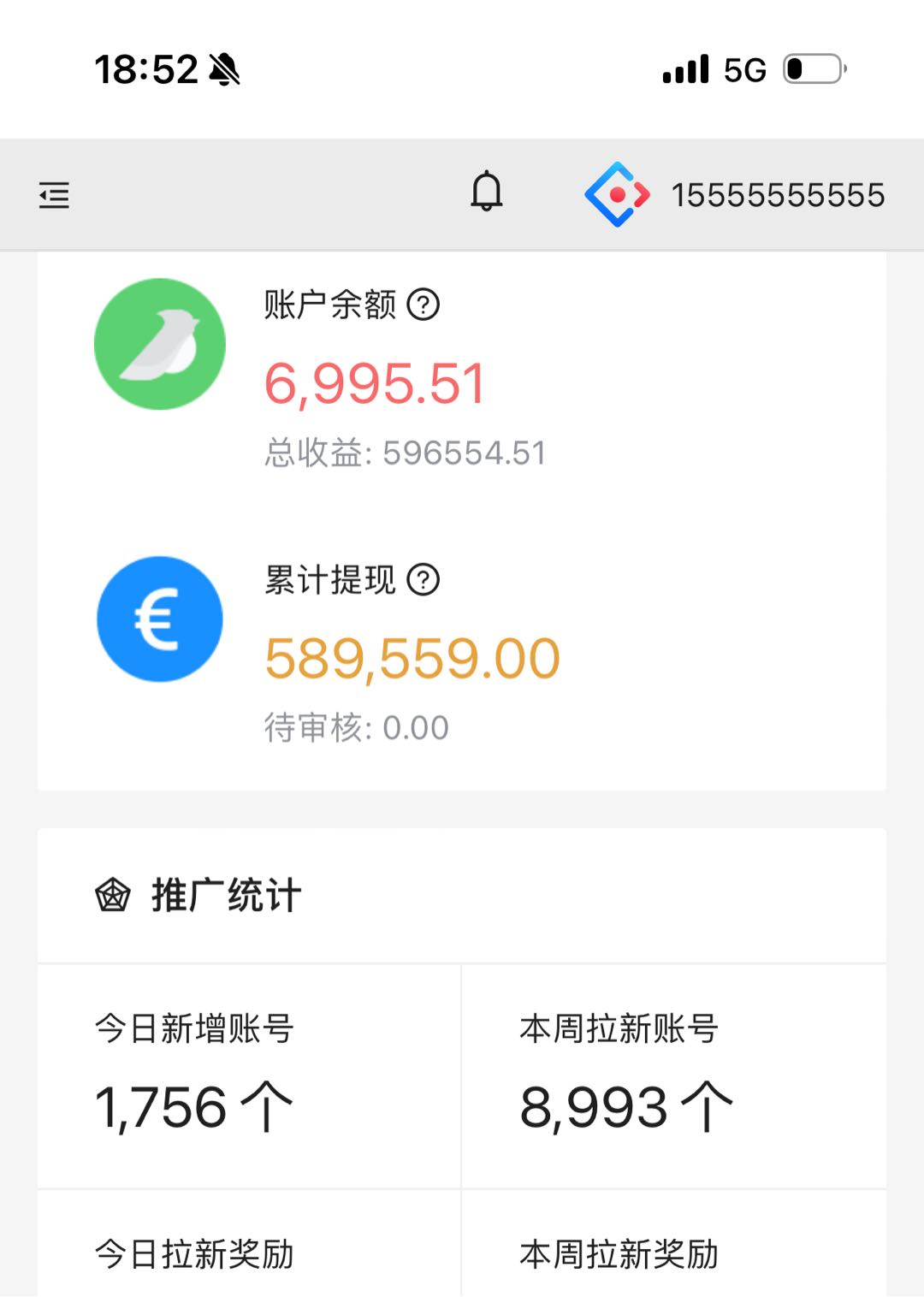The height and width of the screenshot is (1297, 924).
Task: Open the sidebar menu icon top left
Action: coord(52,196)
